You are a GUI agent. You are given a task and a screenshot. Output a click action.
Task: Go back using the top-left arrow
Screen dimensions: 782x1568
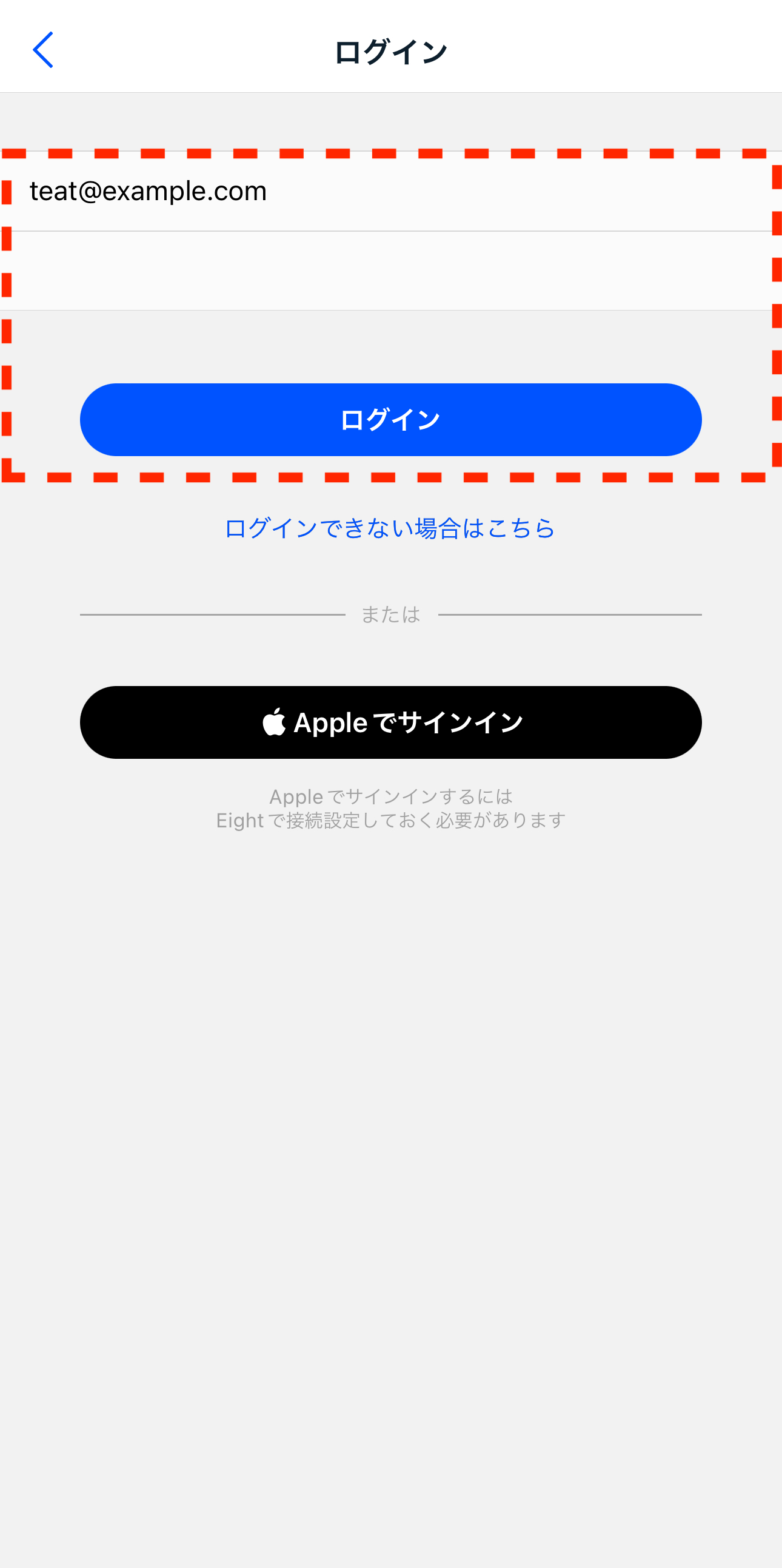coord(42,50)
